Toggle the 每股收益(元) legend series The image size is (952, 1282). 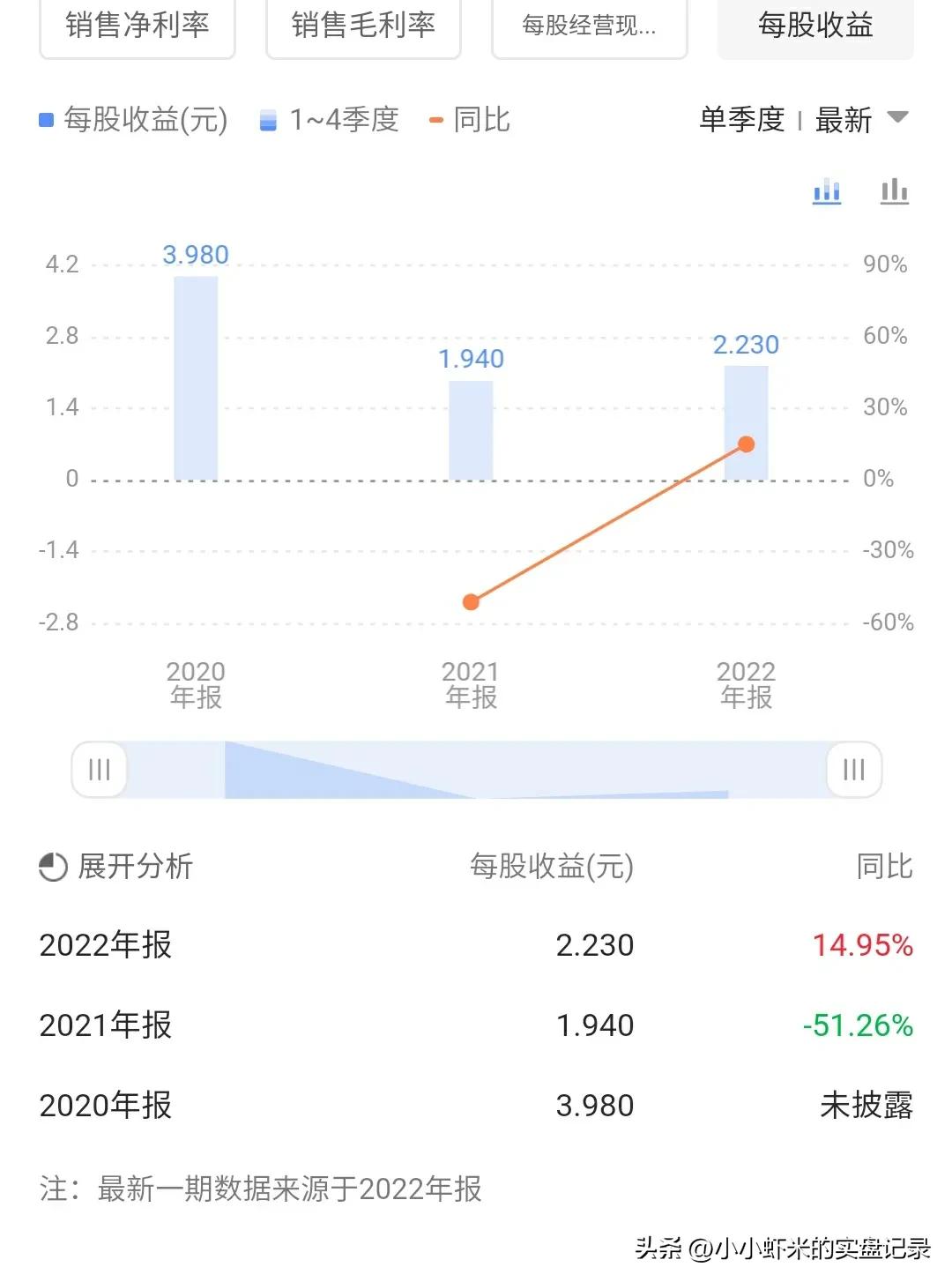coord(134,120)
